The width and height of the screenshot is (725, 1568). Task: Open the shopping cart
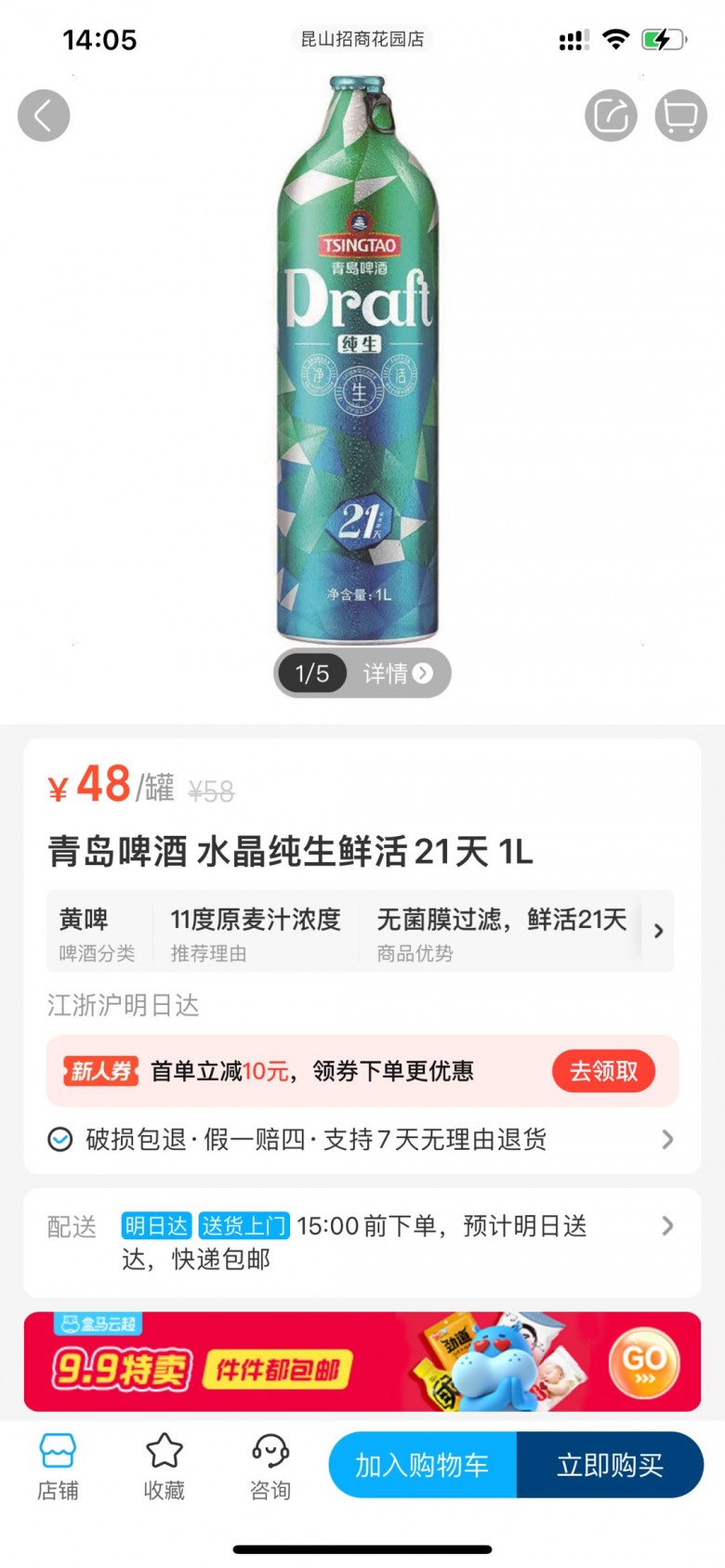(x=680, y=116)
